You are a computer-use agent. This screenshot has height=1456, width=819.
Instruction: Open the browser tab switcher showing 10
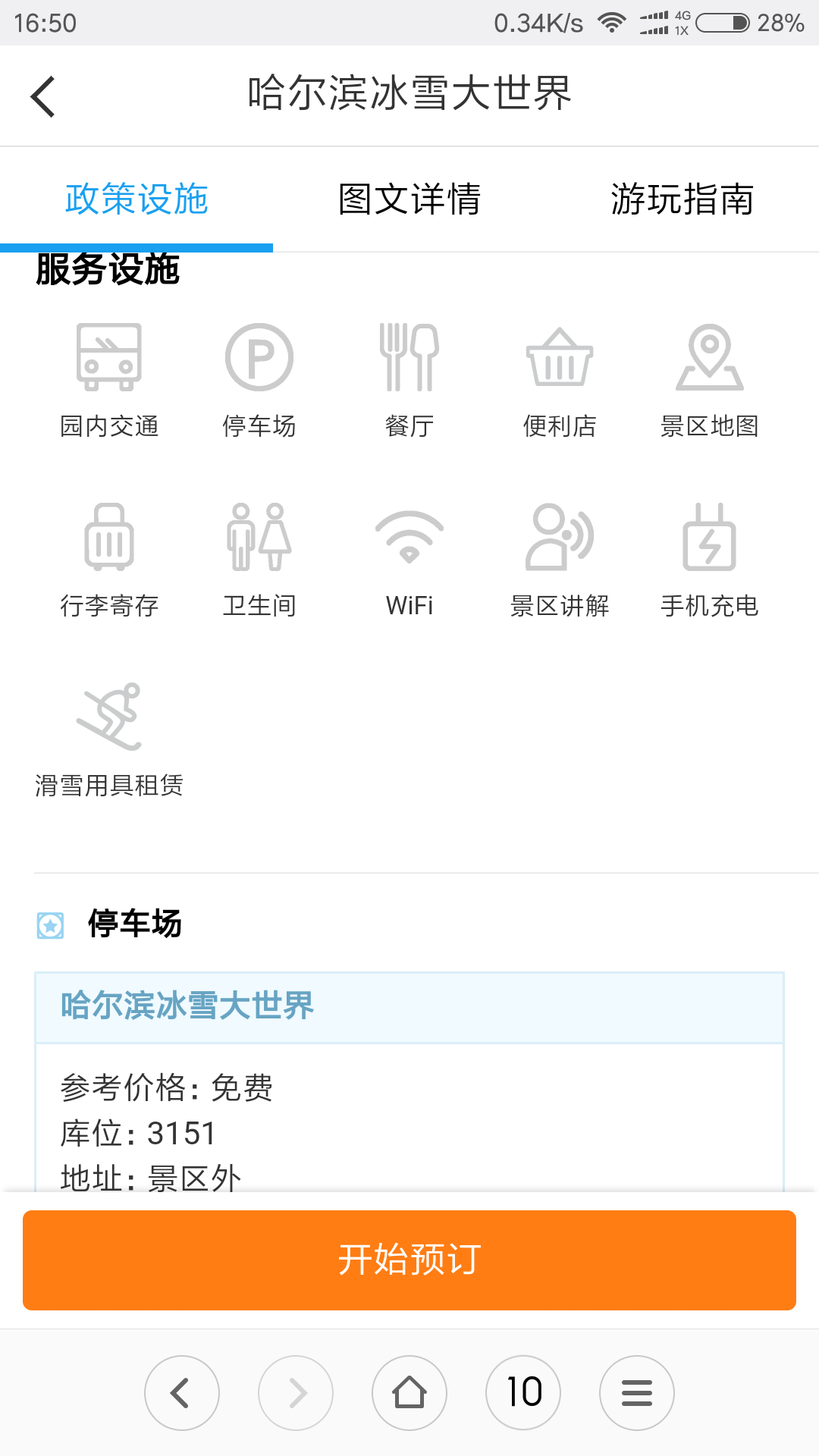[x=523, y=1393]
